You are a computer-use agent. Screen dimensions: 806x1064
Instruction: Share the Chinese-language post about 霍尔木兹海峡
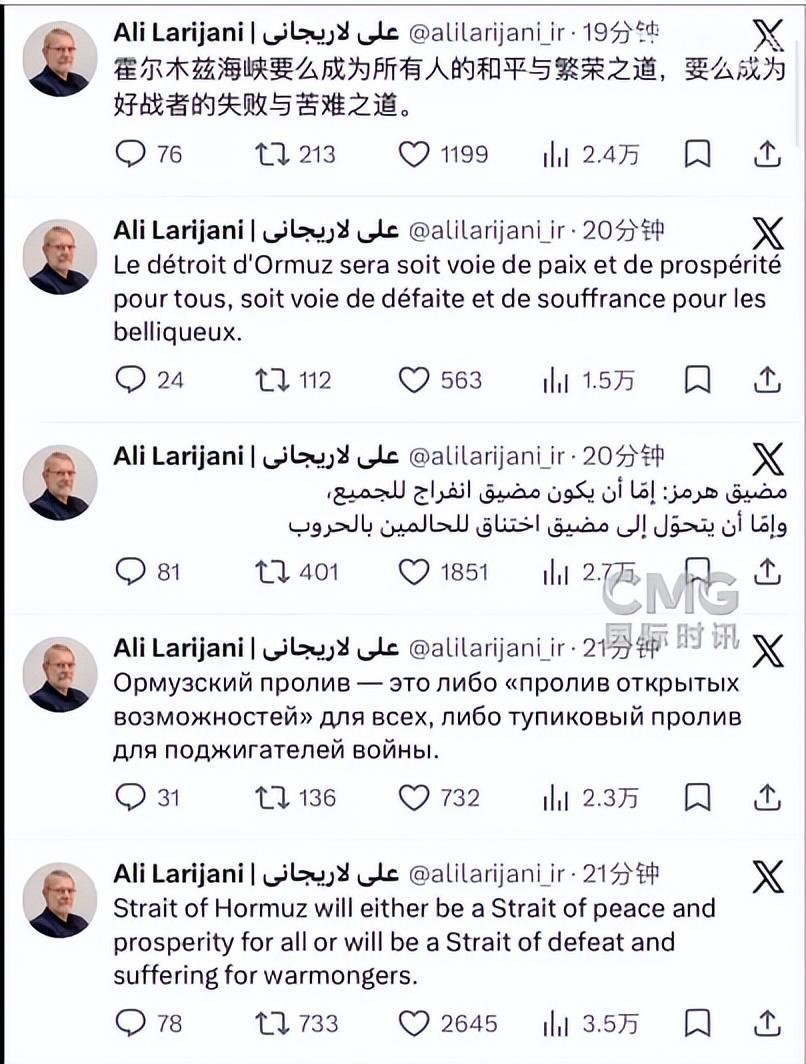[766, 154]
